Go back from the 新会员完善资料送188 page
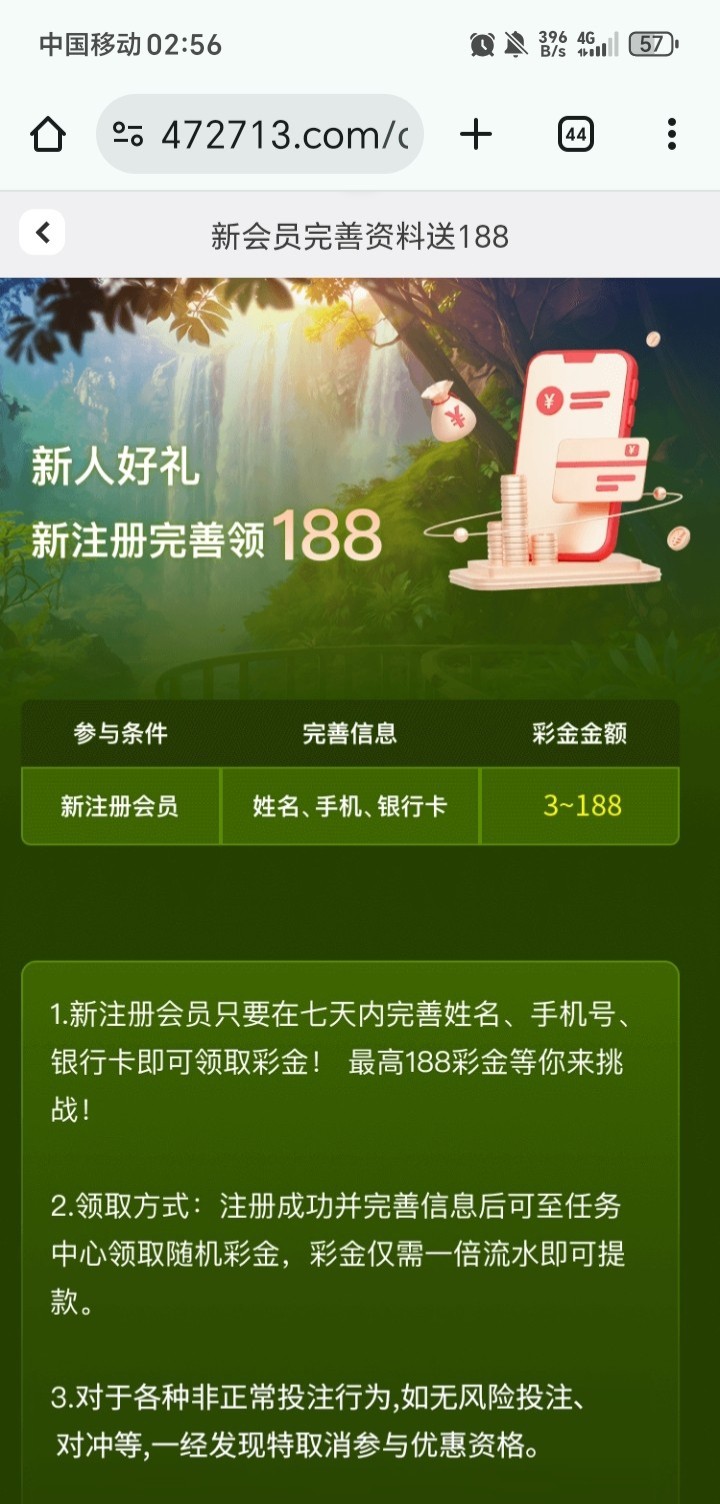This screenshot has width=720, height=1504. (x=42, y=234)
